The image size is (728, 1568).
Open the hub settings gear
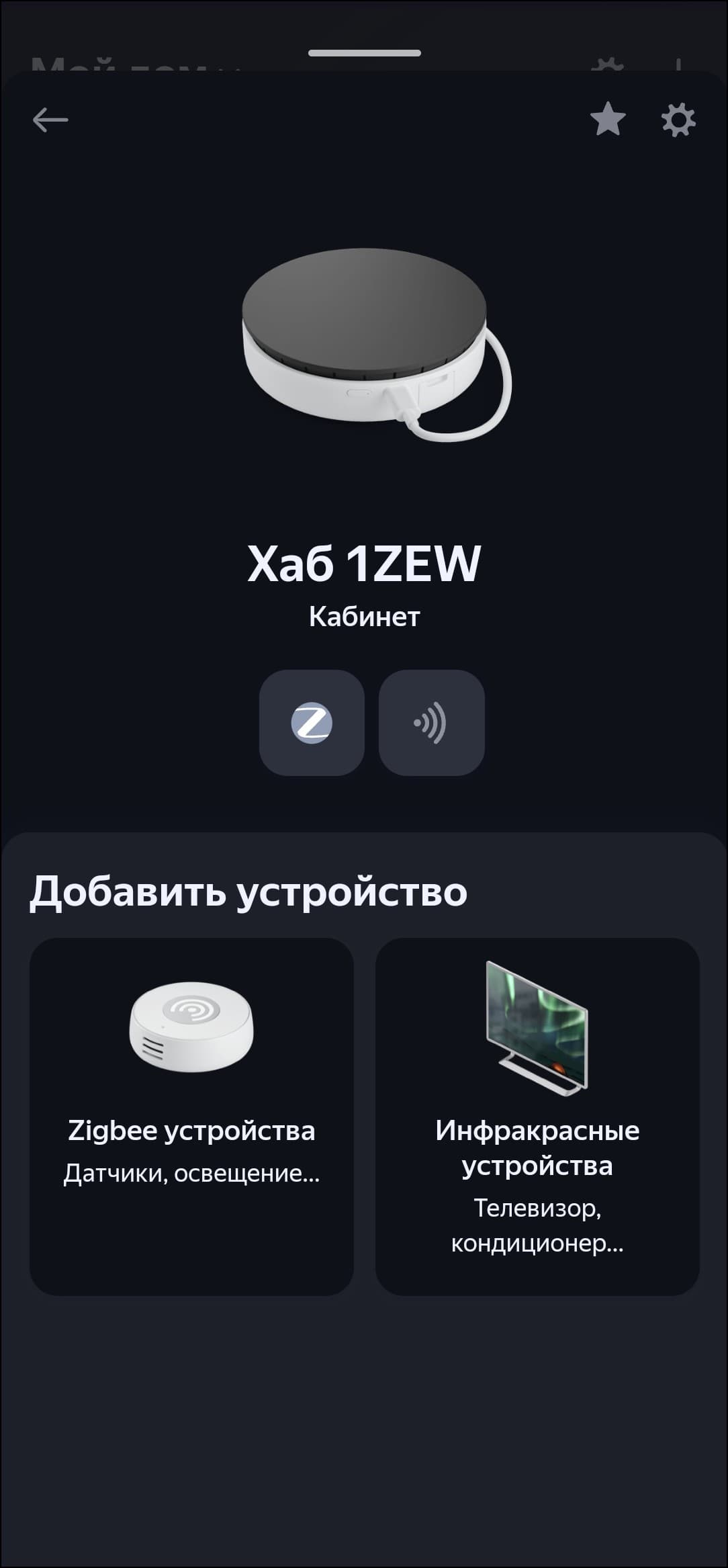(x=678, y=121)
